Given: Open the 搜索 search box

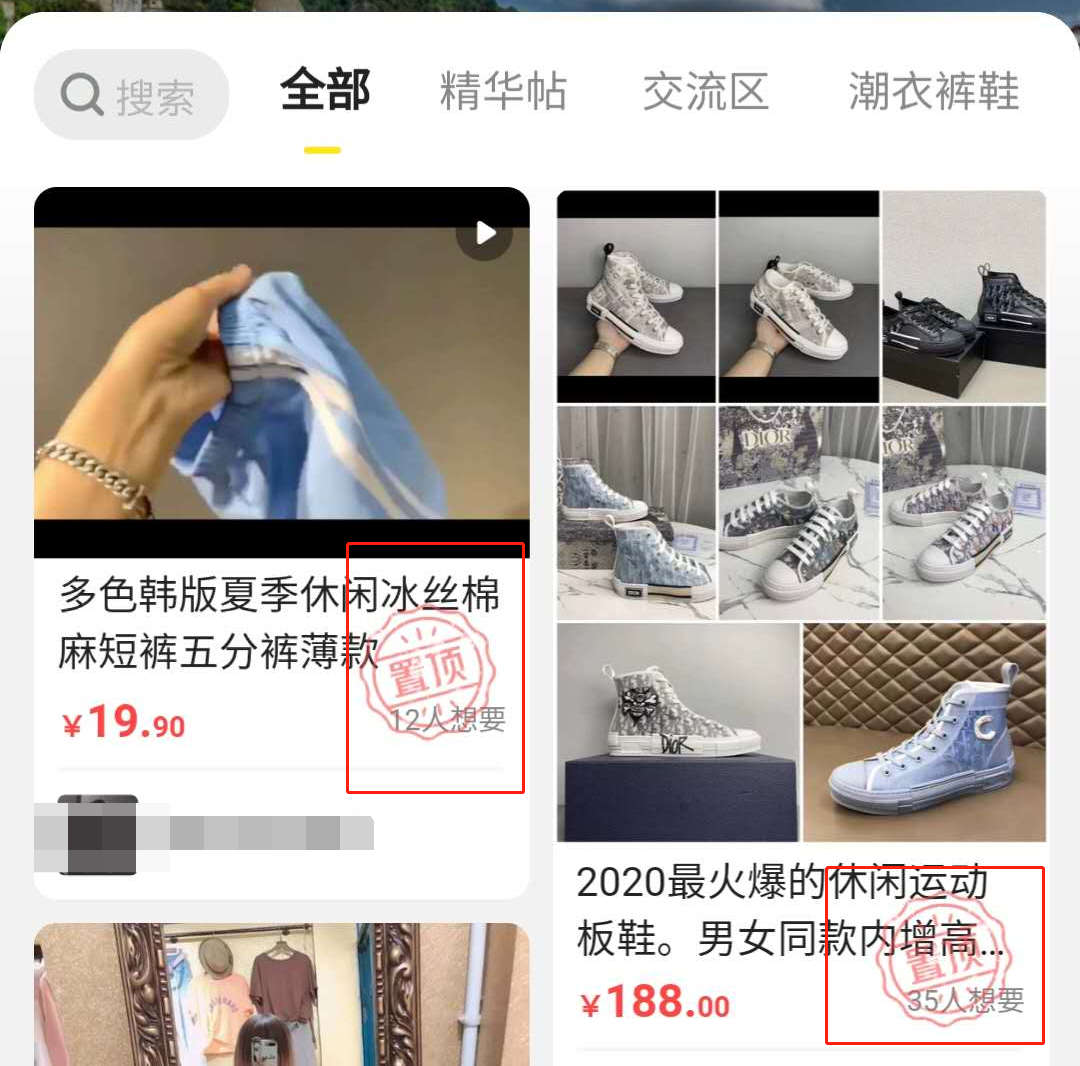Looking at the screenshot, I should click(131, 95).
